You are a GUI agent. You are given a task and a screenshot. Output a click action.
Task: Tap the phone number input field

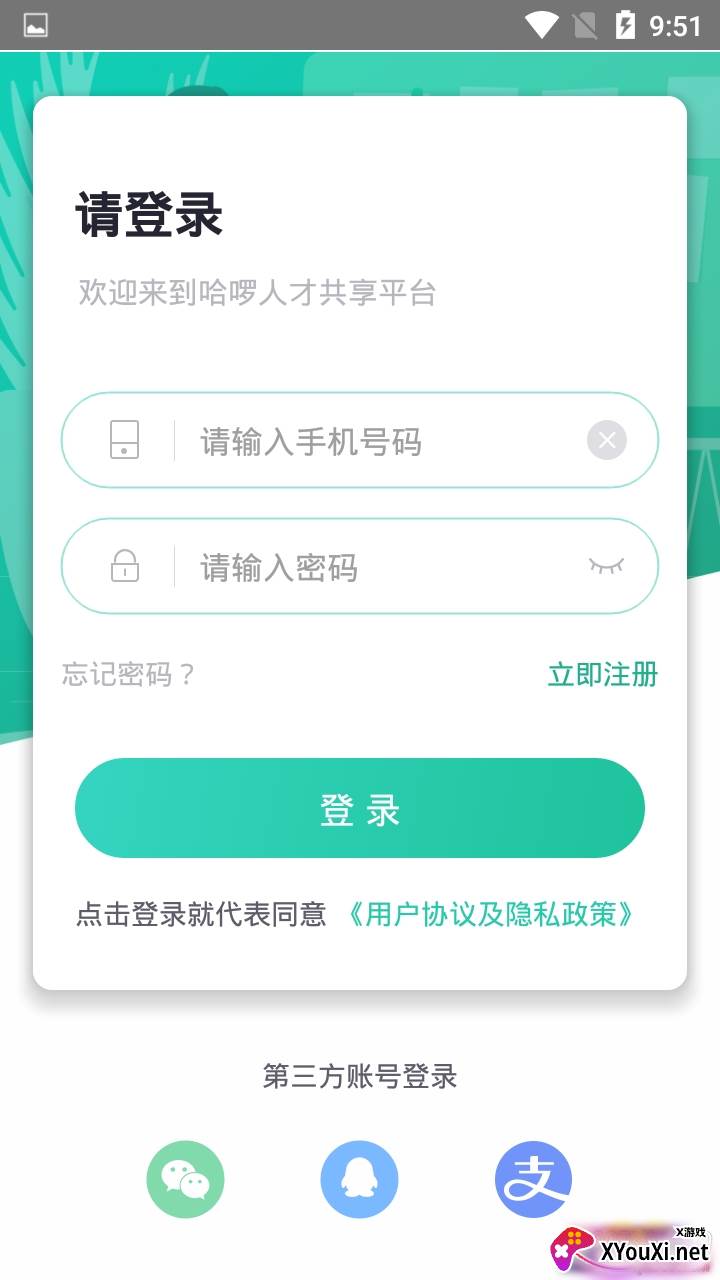pyautogui.click(x=380, y=441)
